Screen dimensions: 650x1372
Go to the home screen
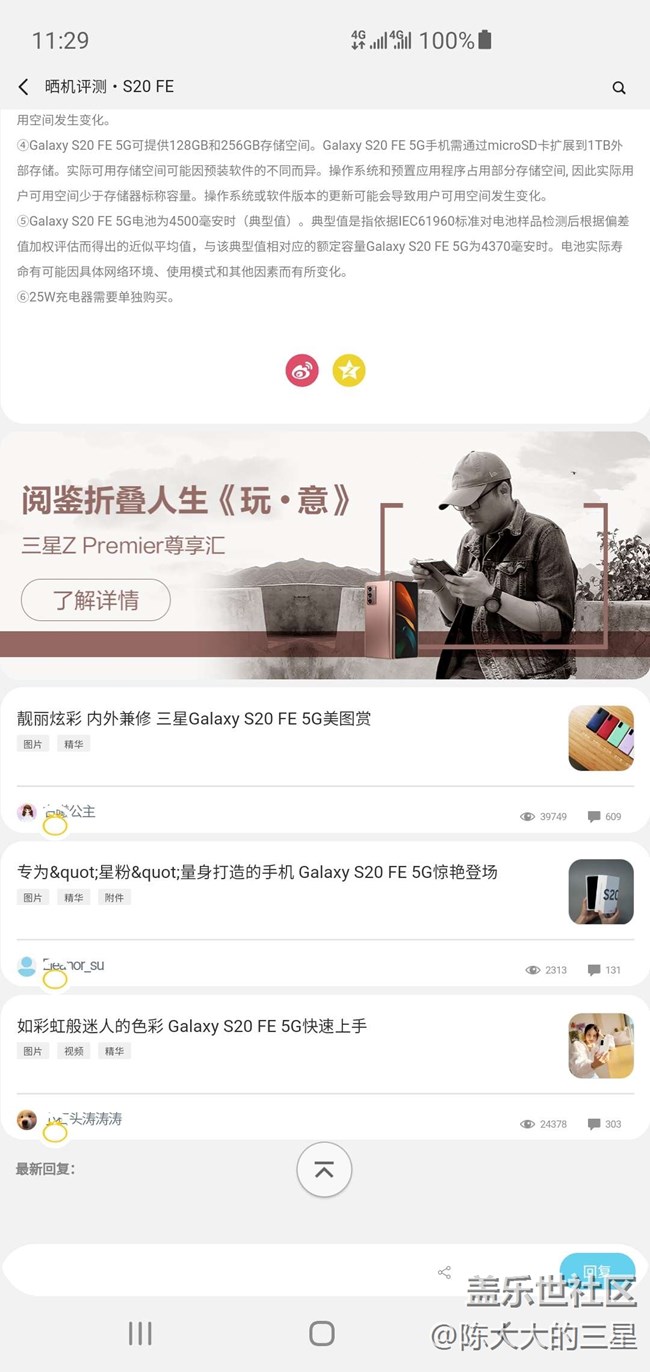[322, 1333]
